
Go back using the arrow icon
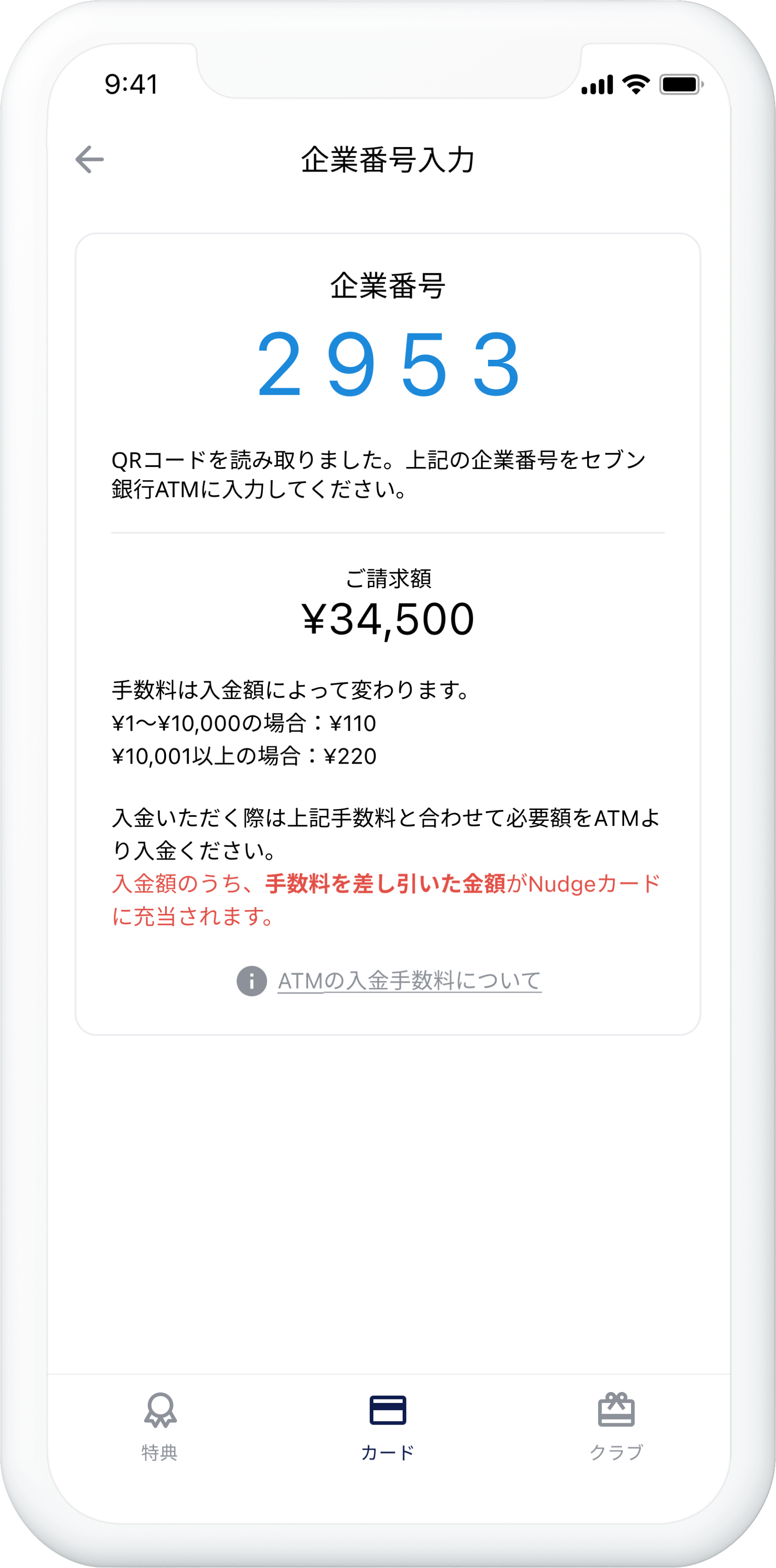pyautogui.click(x=89, y=160)
